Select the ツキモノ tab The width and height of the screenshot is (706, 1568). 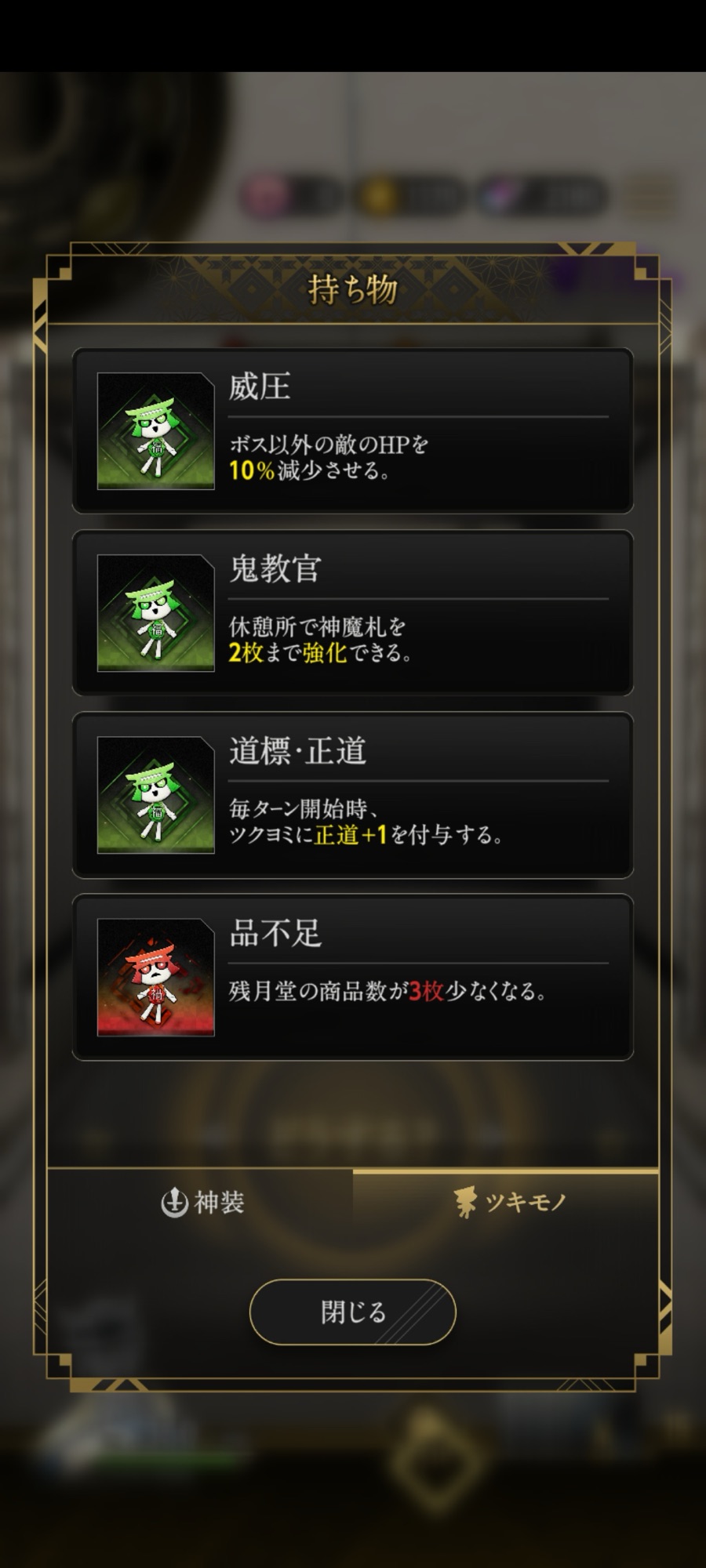pyautogui.click(x=508, y=1202)
